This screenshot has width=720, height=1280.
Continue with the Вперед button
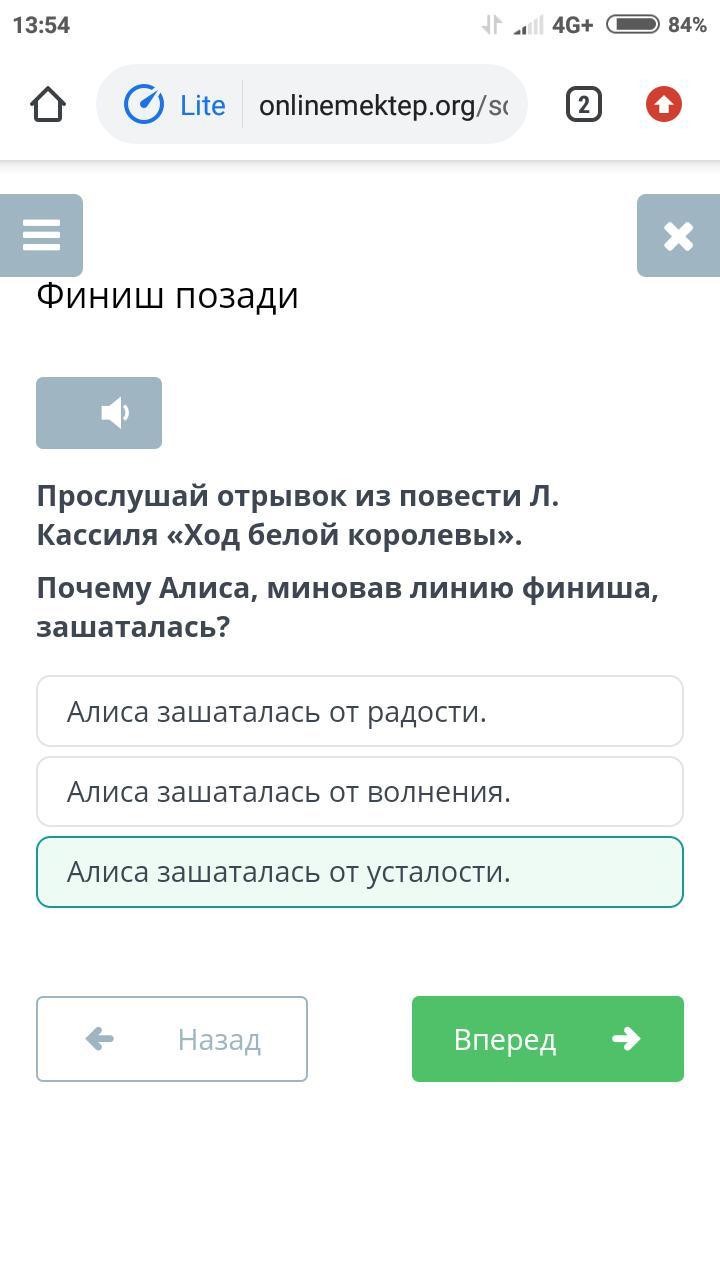tap(548, 1039)
